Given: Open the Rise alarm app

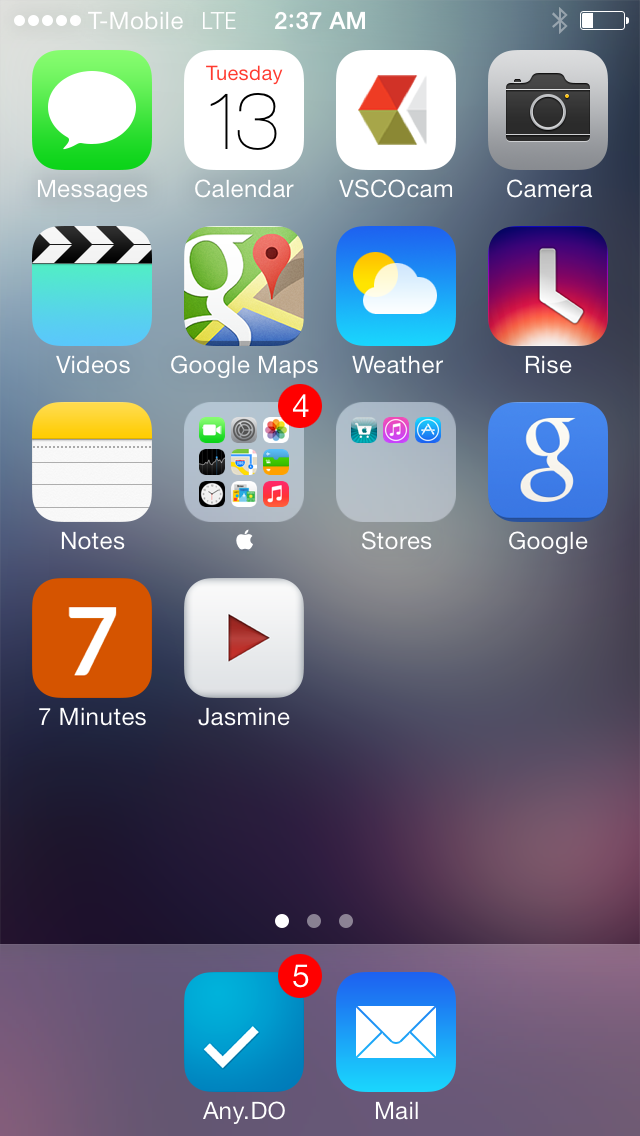Looking at the screenshot, I should coord(548,286).
